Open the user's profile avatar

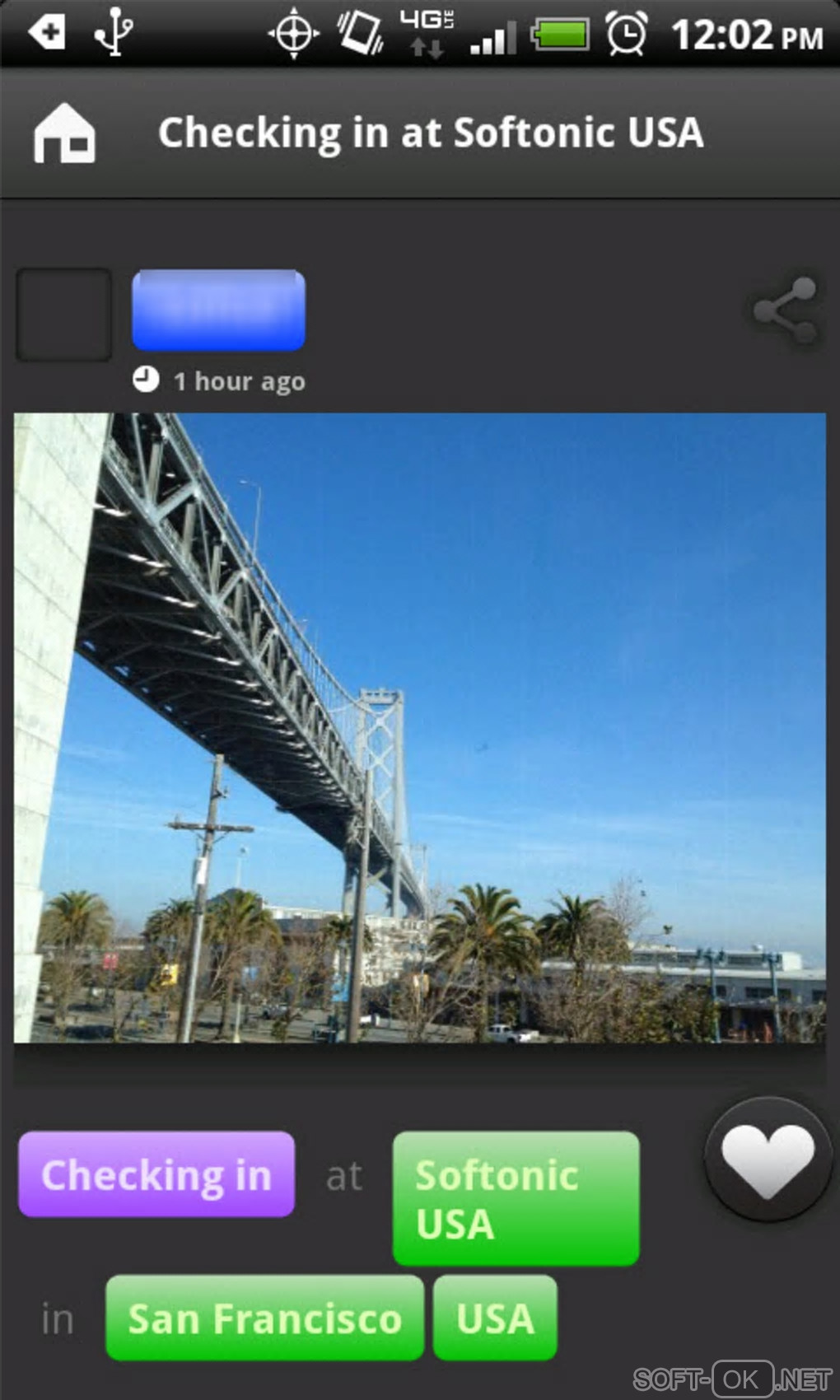tap(64, 315)
